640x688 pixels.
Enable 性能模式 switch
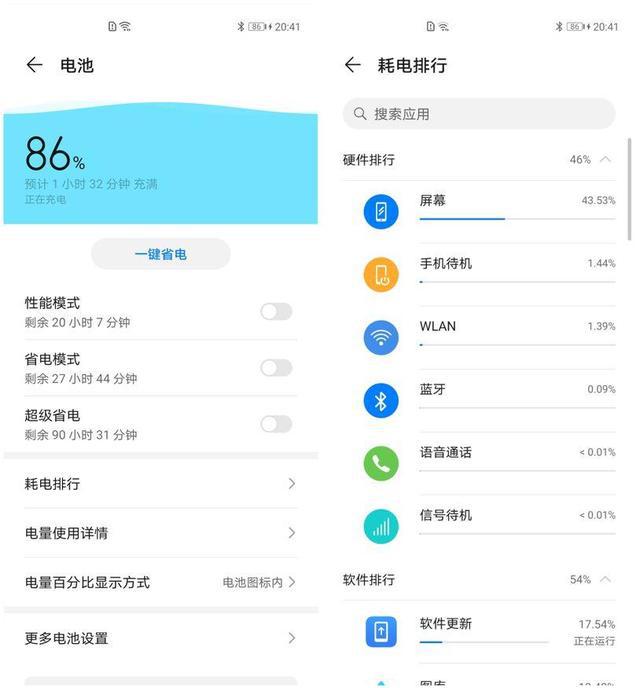275,312
